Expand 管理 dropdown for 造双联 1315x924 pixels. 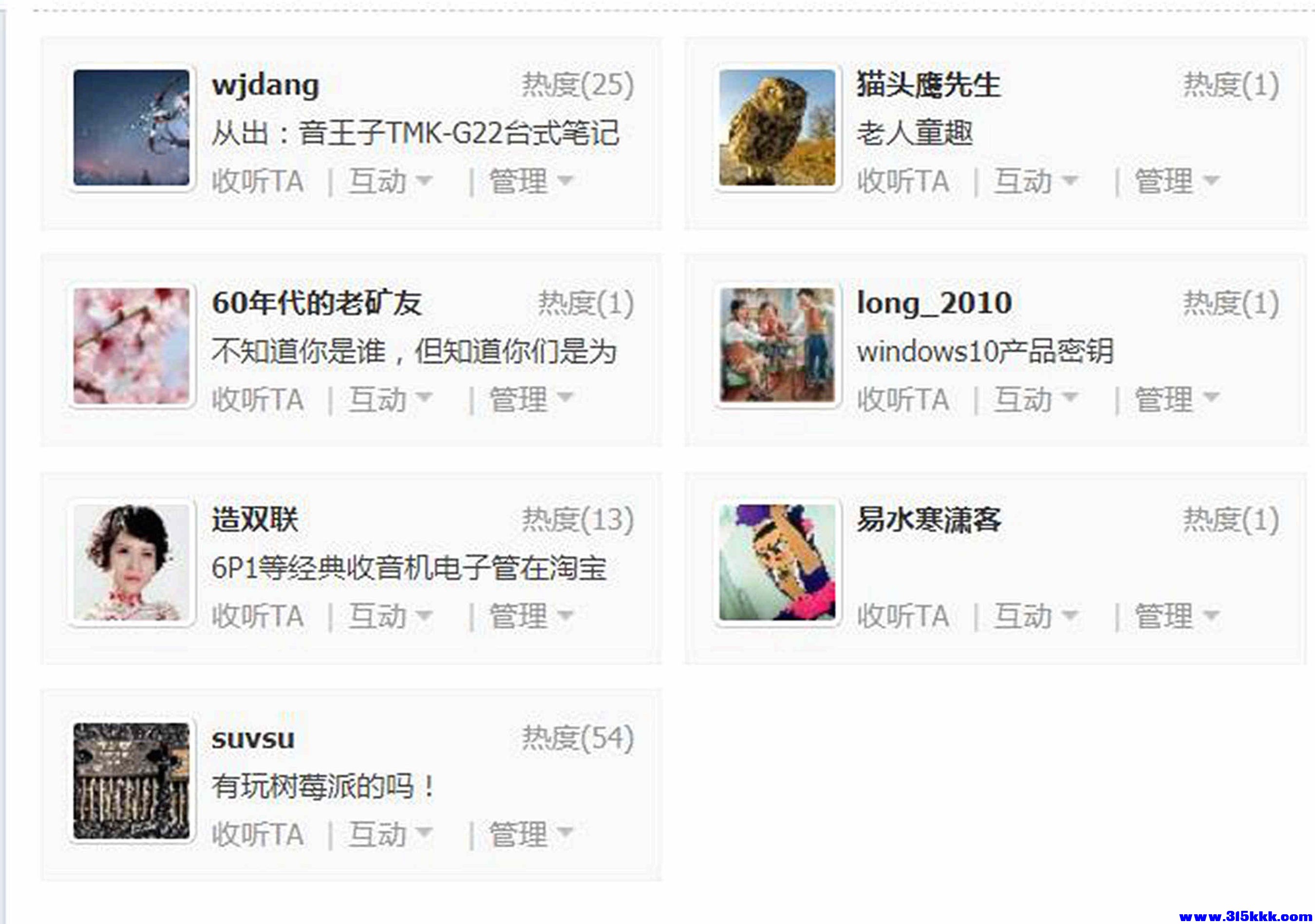[530, 616]
